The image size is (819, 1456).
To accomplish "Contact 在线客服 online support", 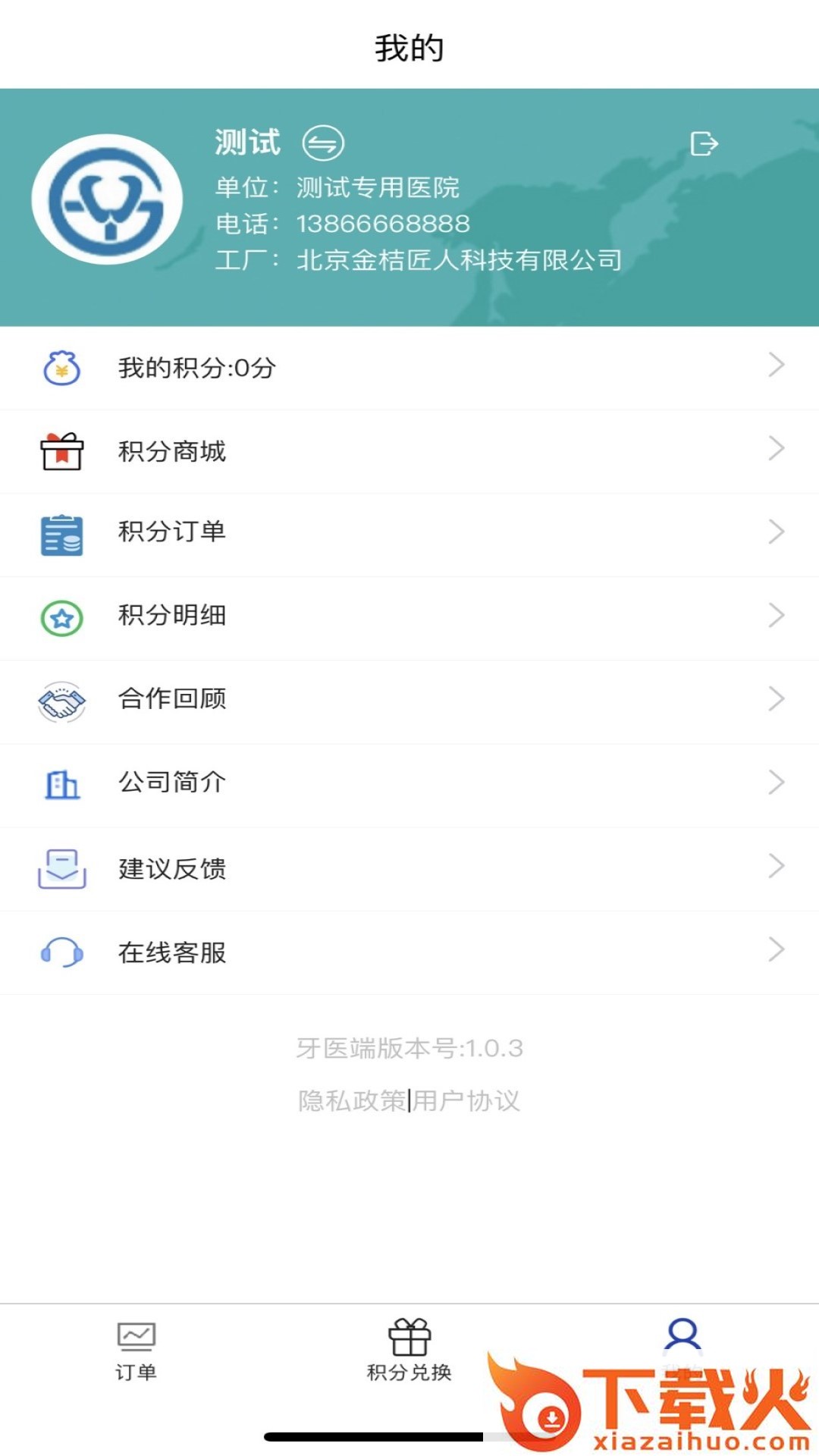I will pyautogui.click(x=409, y=952).
